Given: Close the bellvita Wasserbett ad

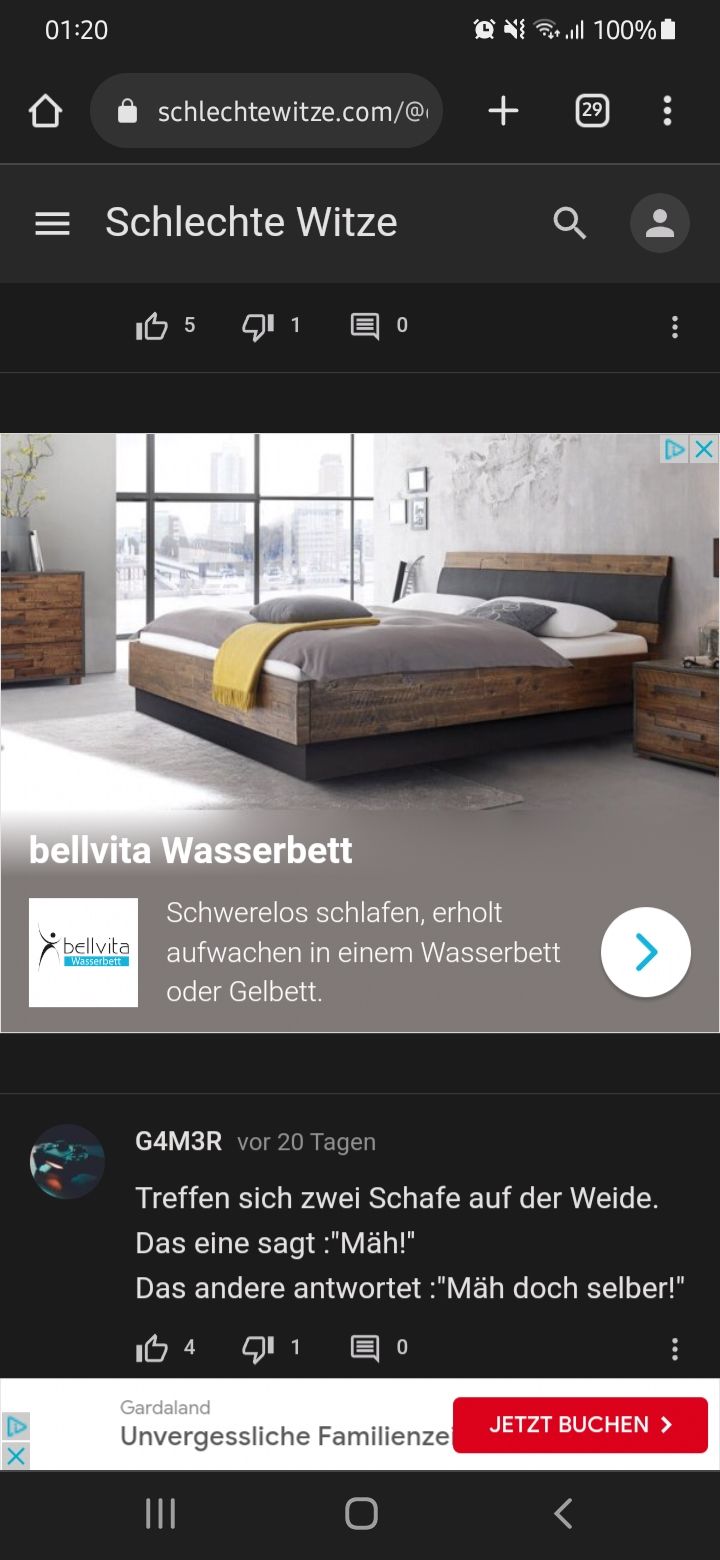Looking at the screenshot, I should [705, 449].
